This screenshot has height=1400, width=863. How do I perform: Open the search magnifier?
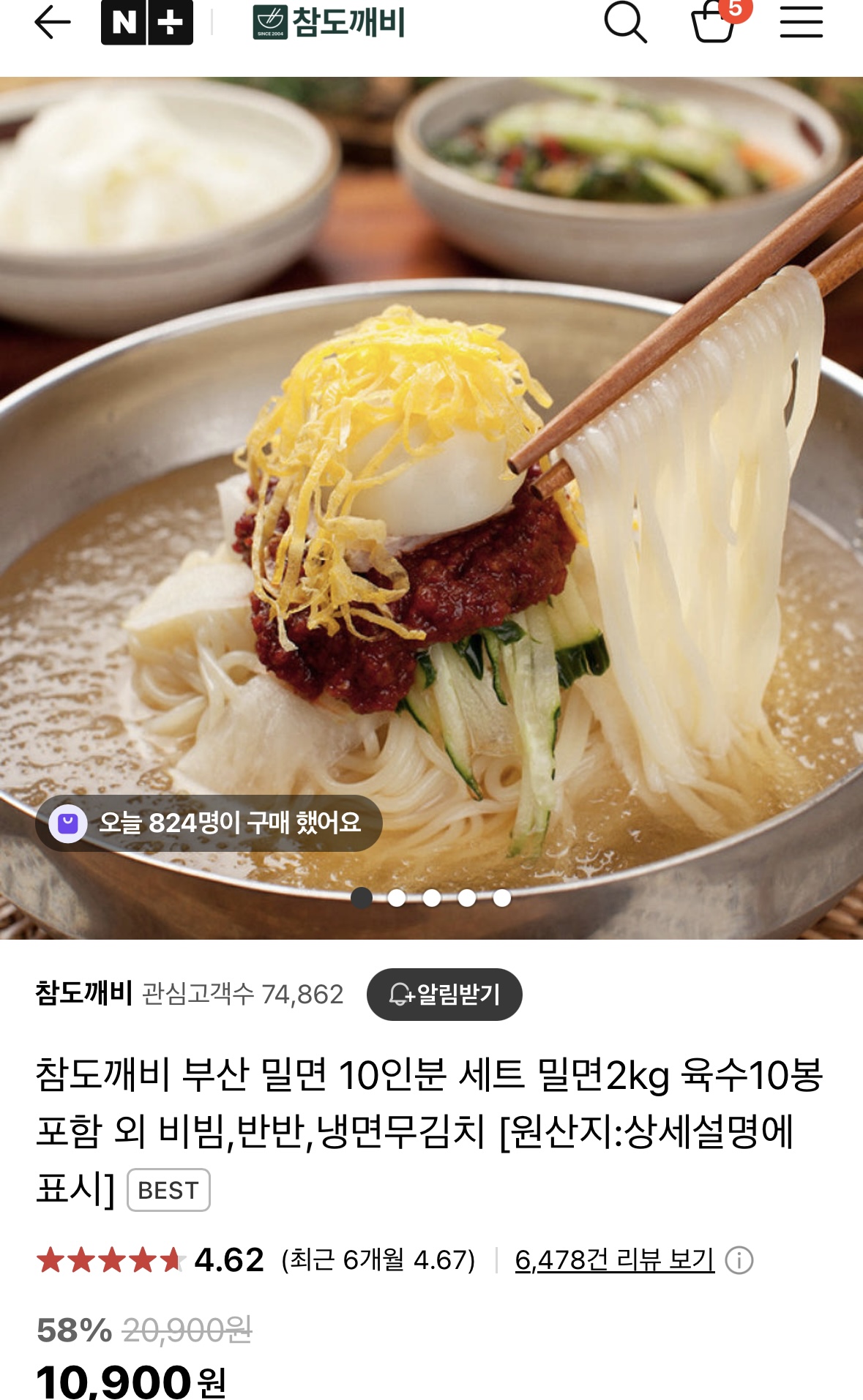625,23
